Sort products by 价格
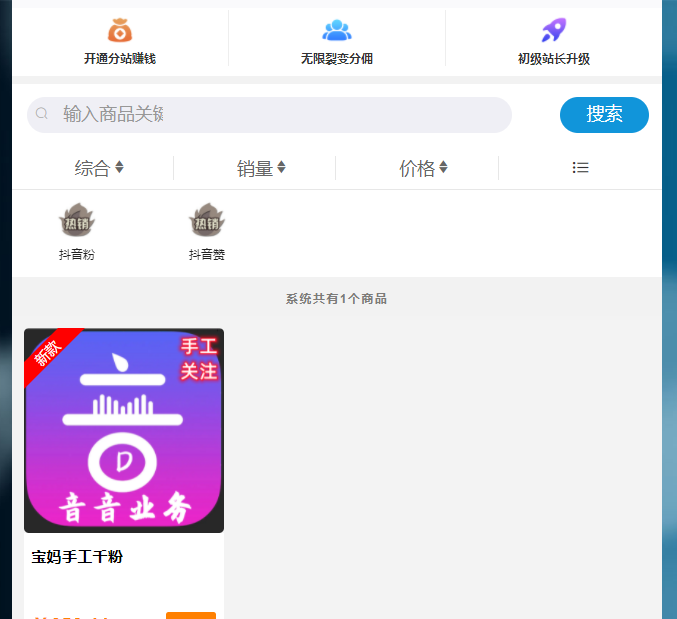677x619 pixels. (423, 168)
